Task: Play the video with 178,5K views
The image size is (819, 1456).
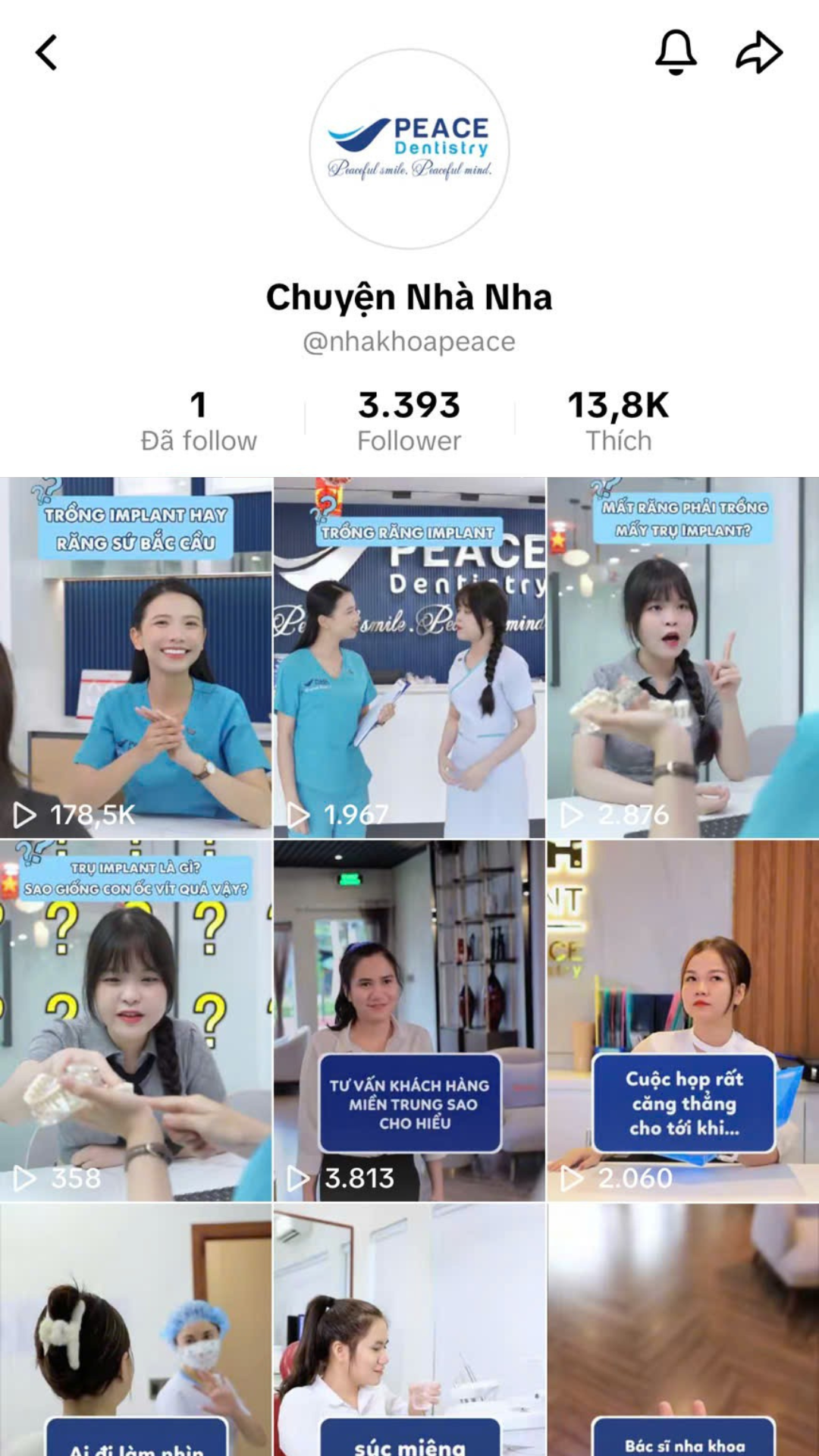Action: [x=136, y=657]
